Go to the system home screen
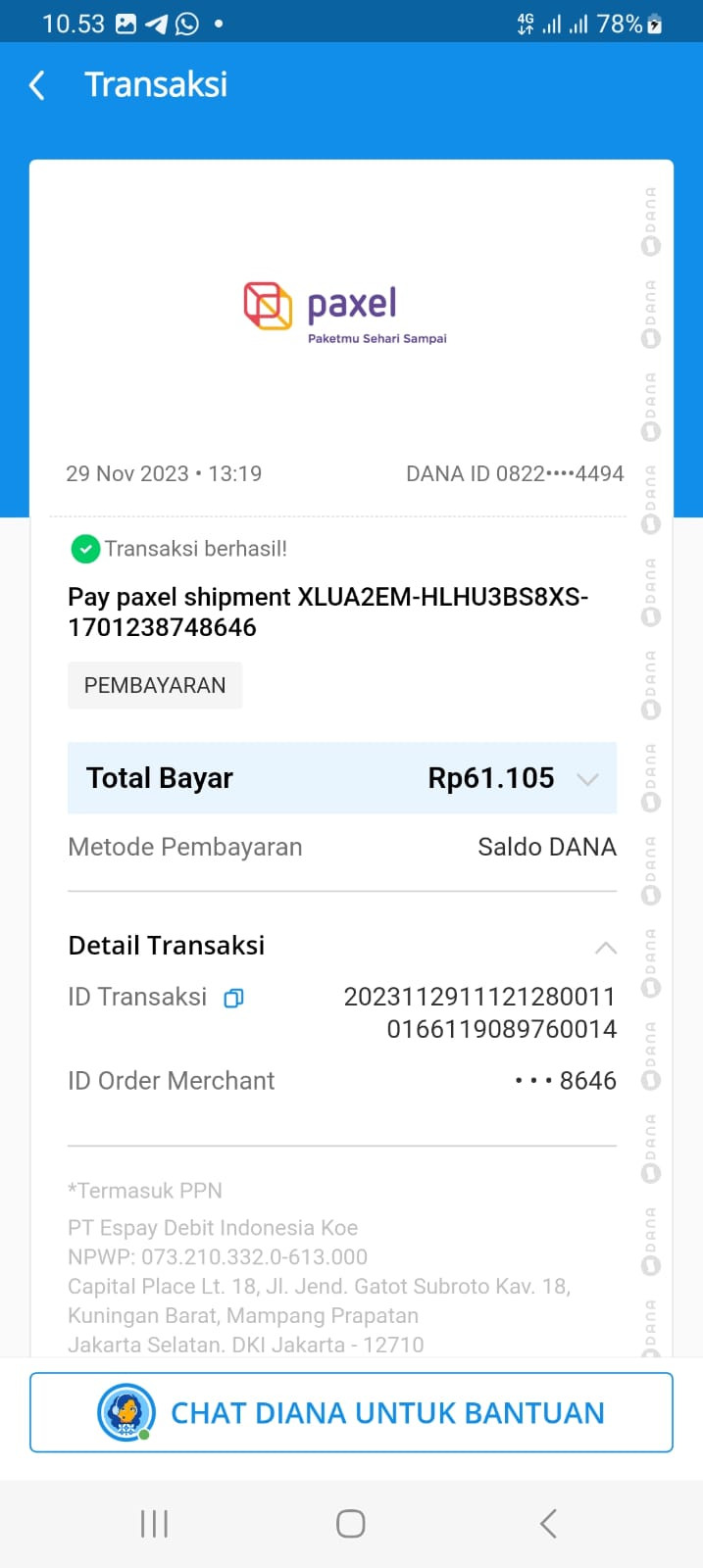This screenshot has height=1568, width=703. coord(351,1524)
